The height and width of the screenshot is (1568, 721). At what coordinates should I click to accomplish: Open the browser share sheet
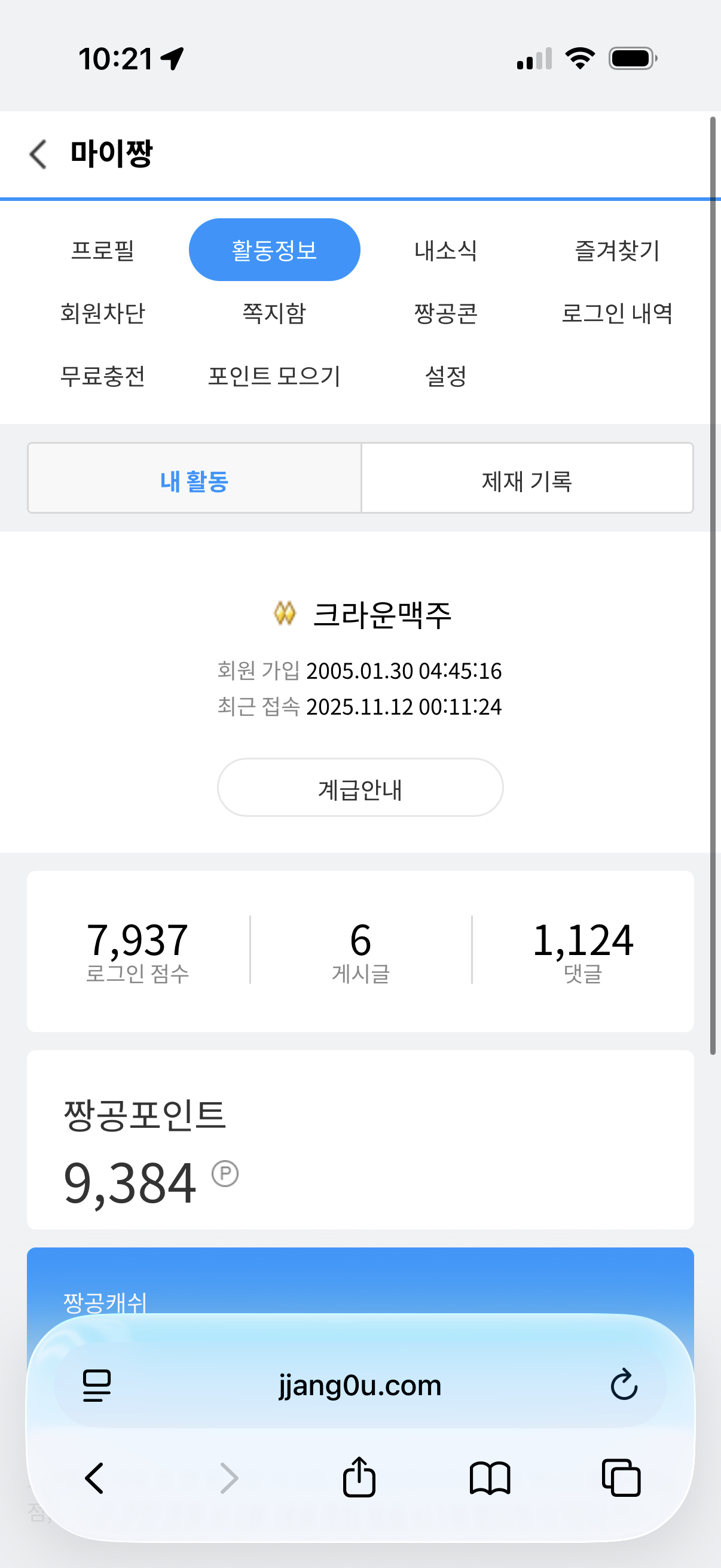click(x=359, y=1477)
